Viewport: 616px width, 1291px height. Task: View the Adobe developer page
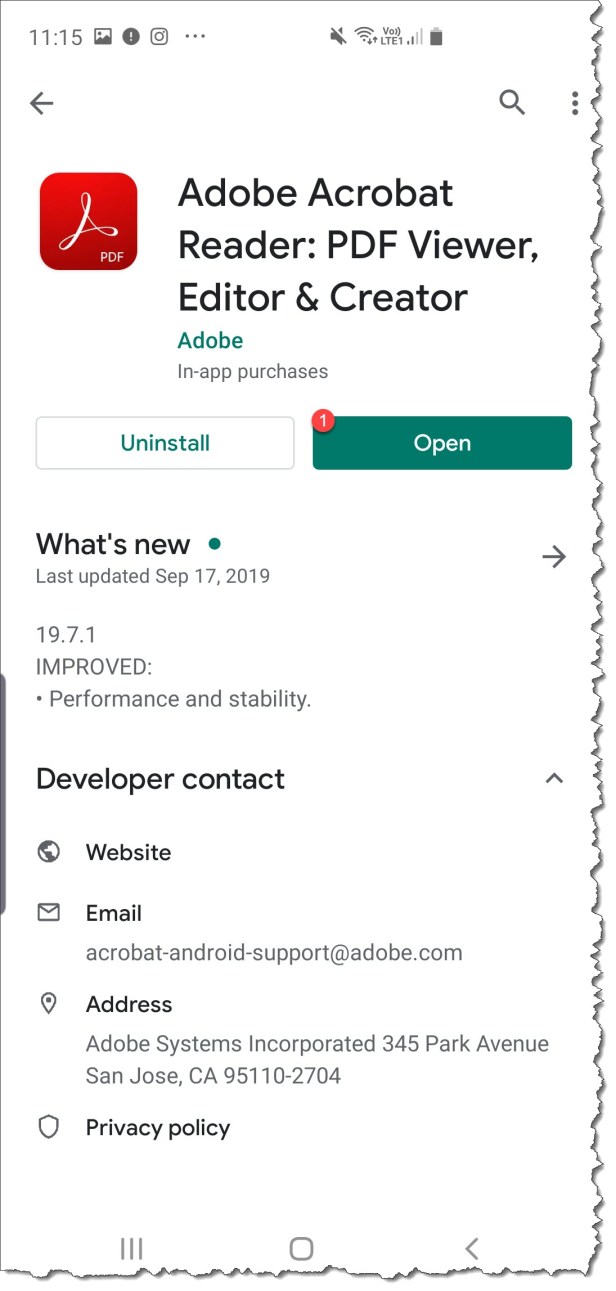click(x=210, y=340)
